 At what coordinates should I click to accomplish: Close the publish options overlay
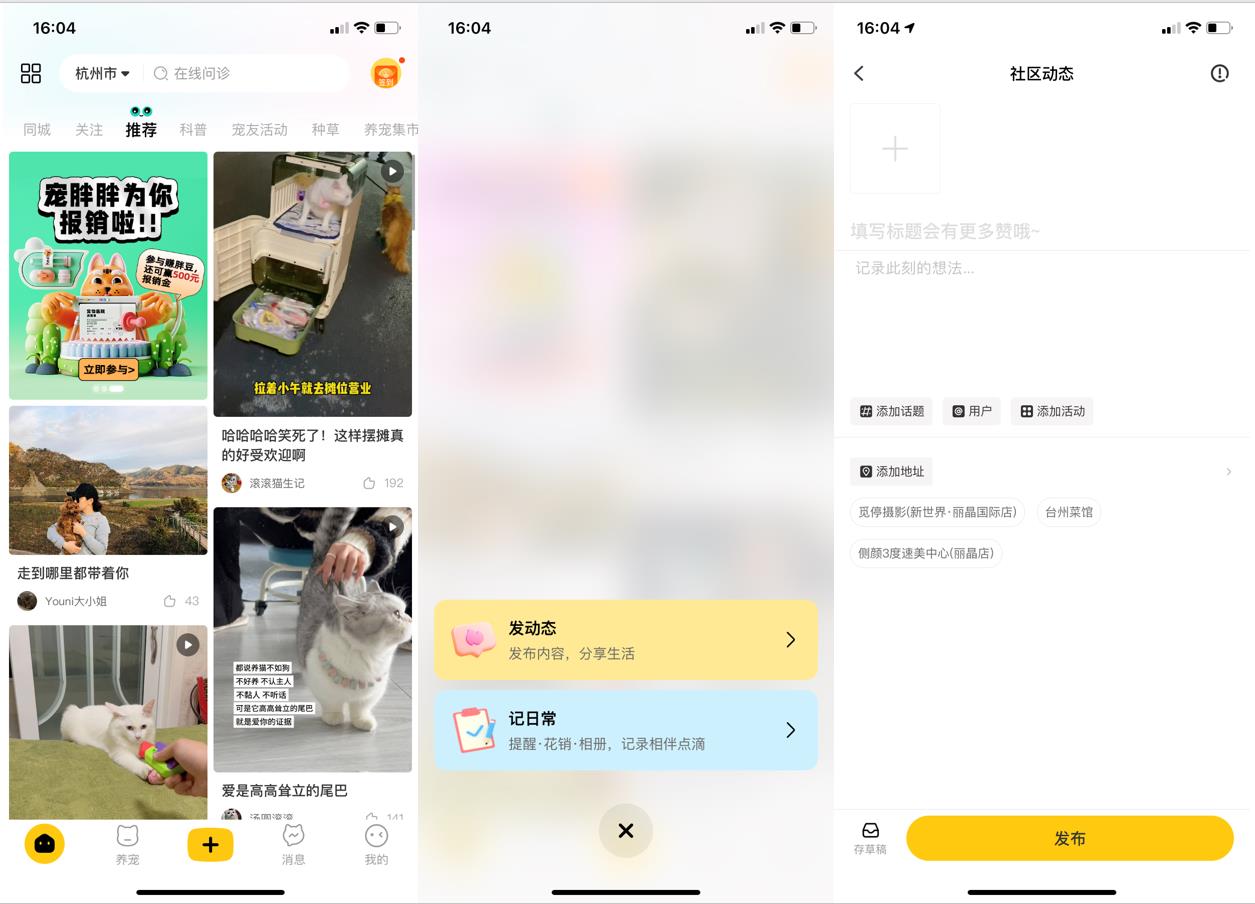pyautogui.click(x=626, y=831)
